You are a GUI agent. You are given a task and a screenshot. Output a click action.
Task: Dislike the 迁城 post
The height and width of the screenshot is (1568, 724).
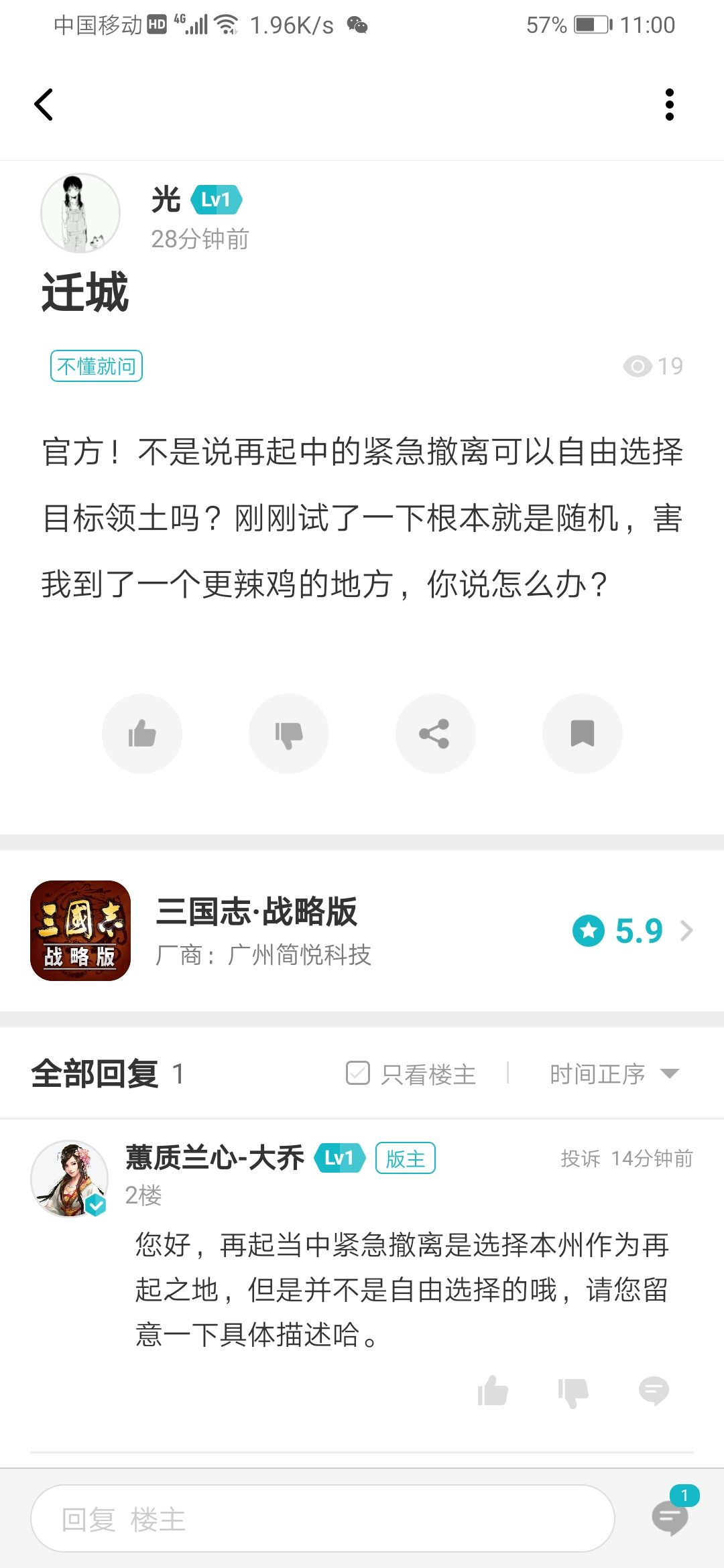(289, 733)
